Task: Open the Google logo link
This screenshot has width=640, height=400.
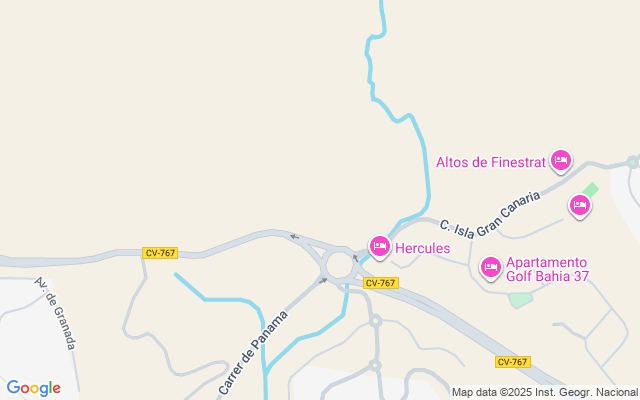Action: pyautogui.click(x=33, y=388)
